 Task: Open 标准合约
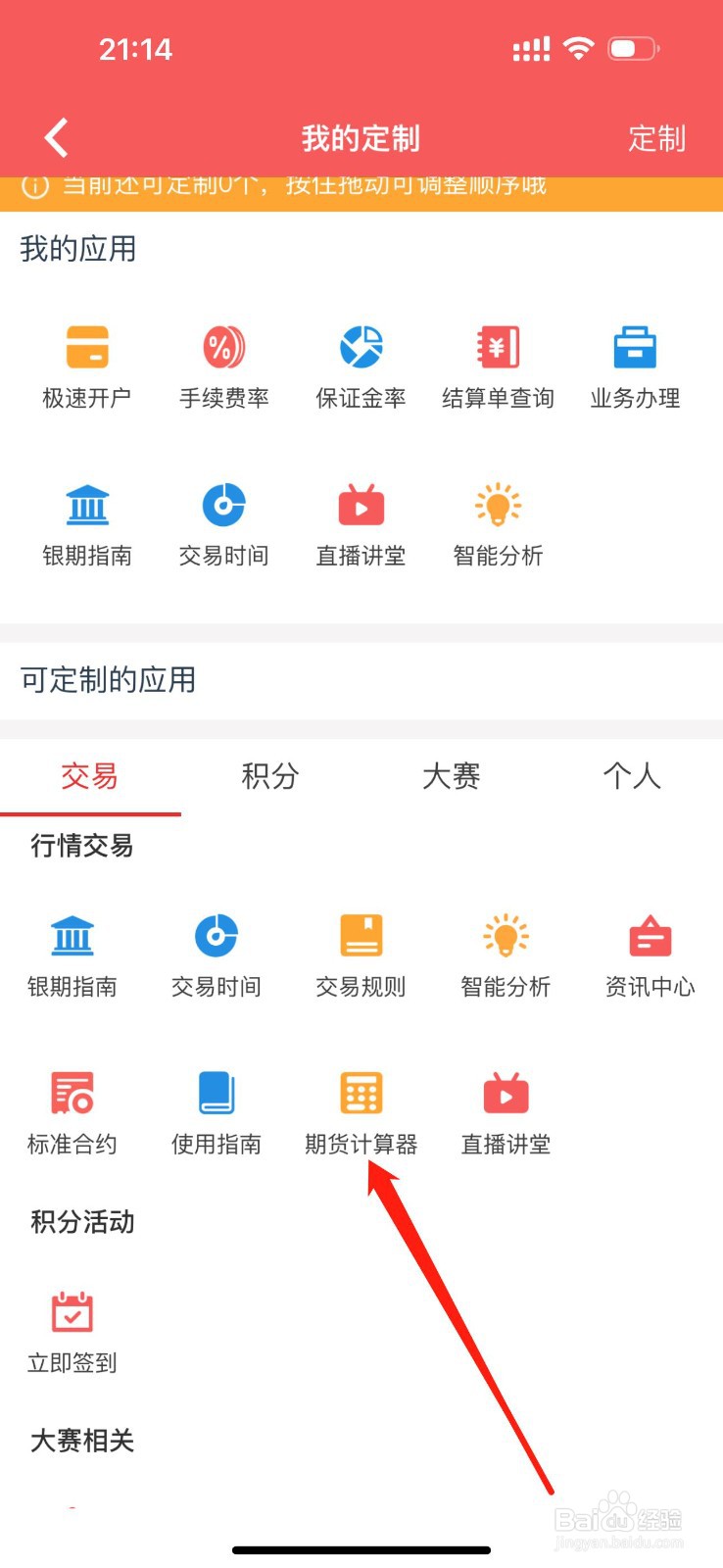[x=72, y=1114]
